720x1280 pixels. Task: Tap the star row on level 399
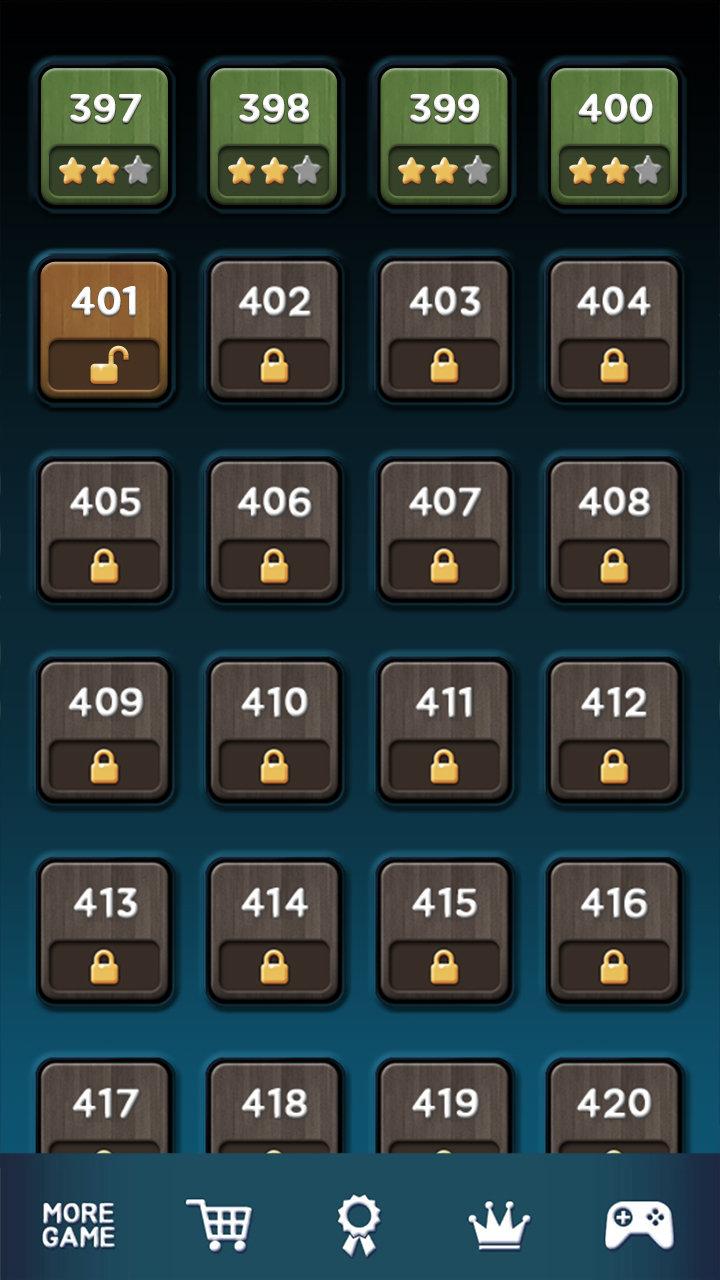pos(445,169)
